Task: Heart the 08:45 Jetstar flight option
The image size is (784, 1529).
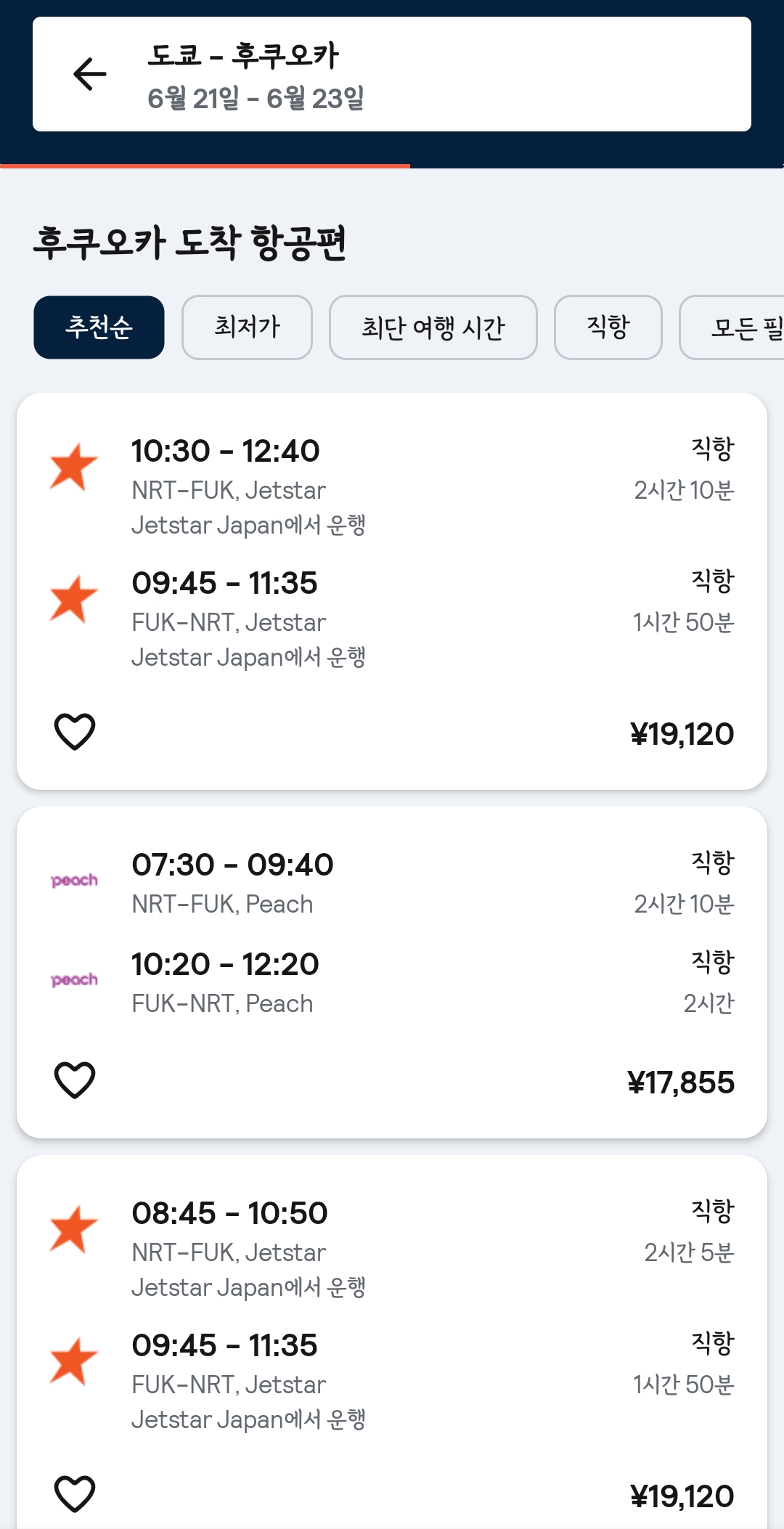Action: pyautogui.click(x=75, y=1493)
